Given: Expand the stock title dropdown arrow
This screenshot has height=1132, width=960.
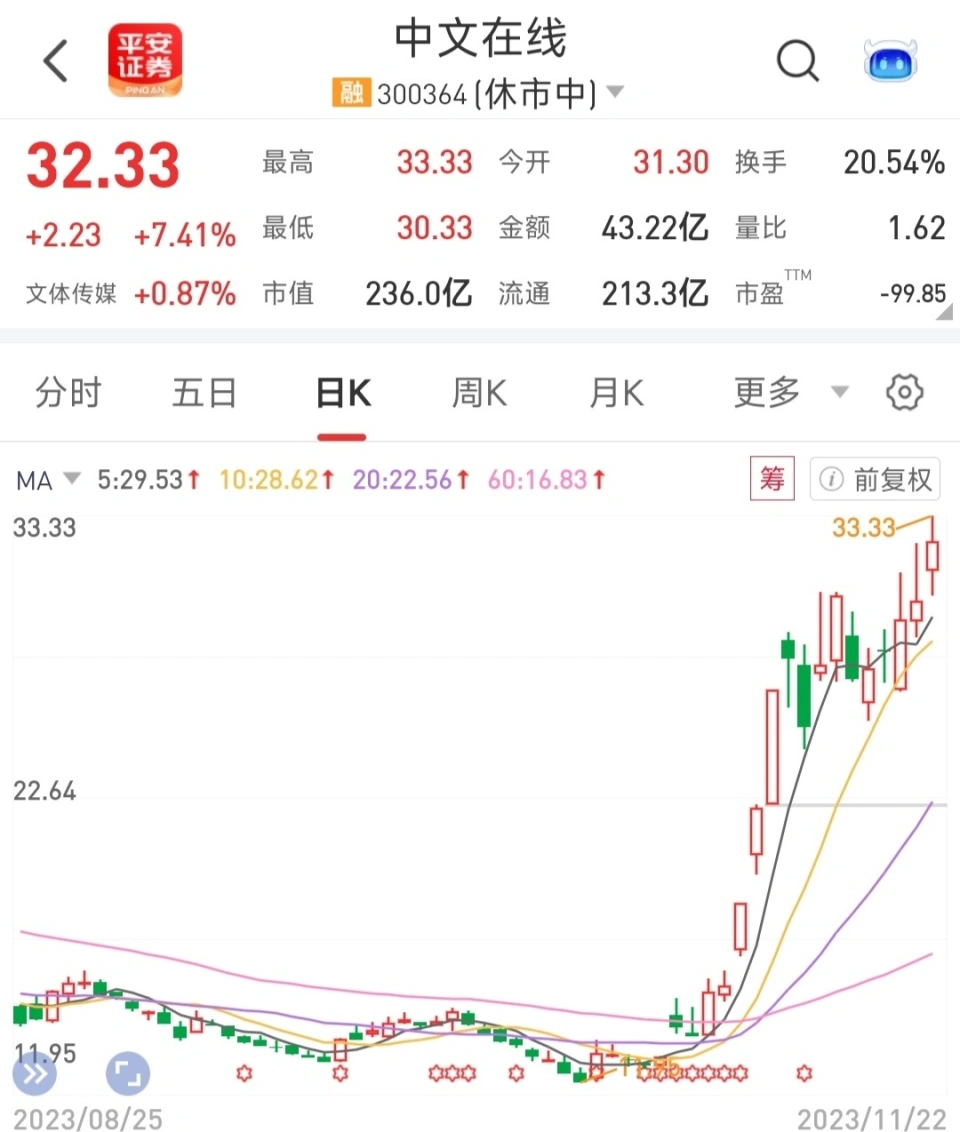Looking at the screenshot, I should (616, 94).
